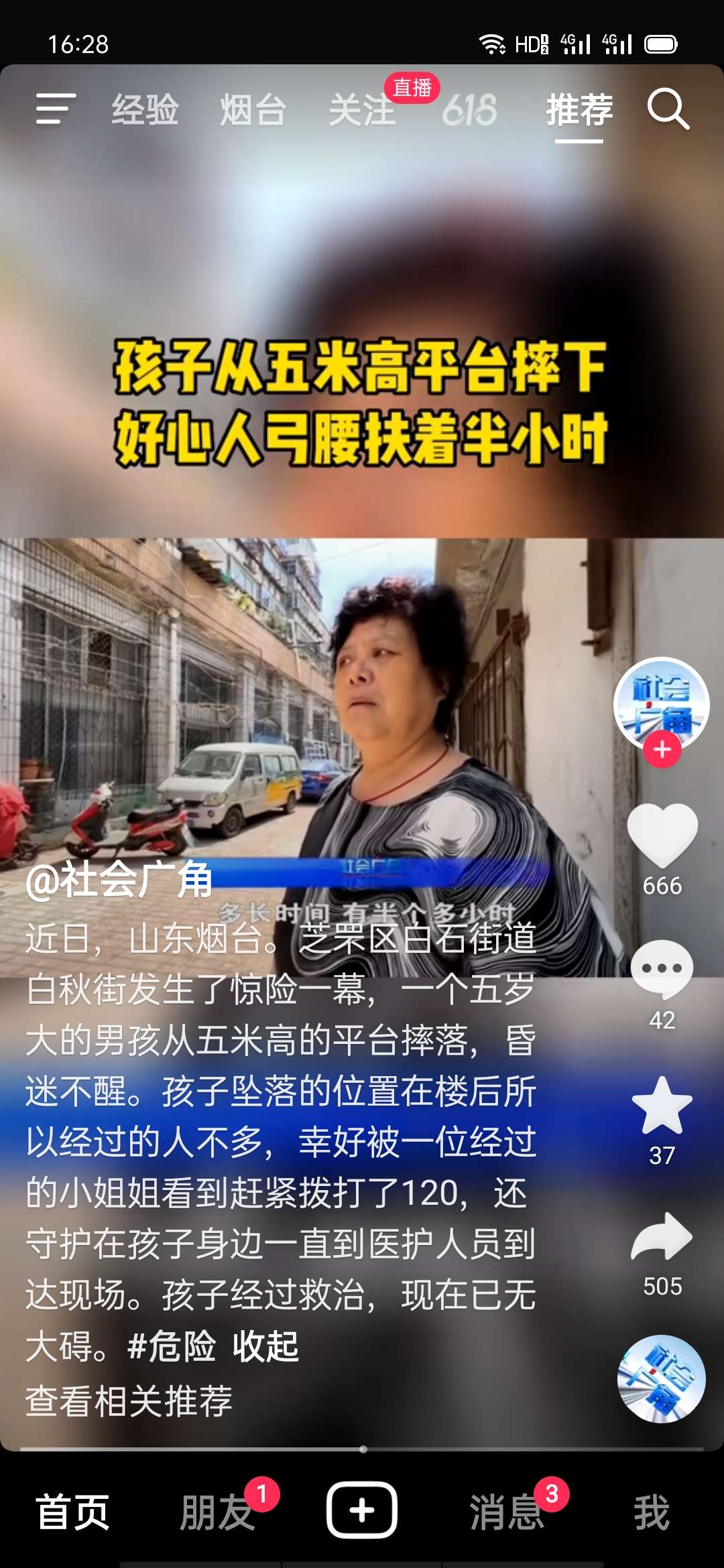Open the comments bubble icon

tap(662, 970)
